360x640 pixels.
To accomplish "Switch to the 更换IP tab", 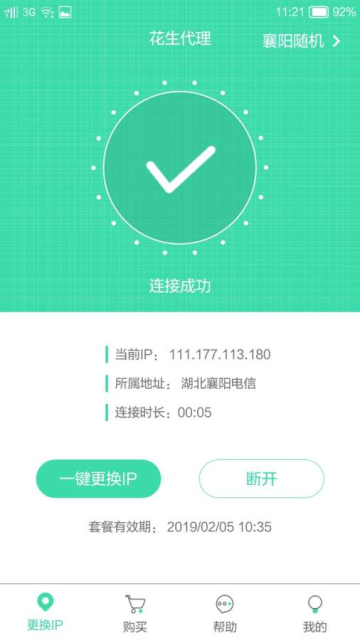I will click(x=45, y=612).
